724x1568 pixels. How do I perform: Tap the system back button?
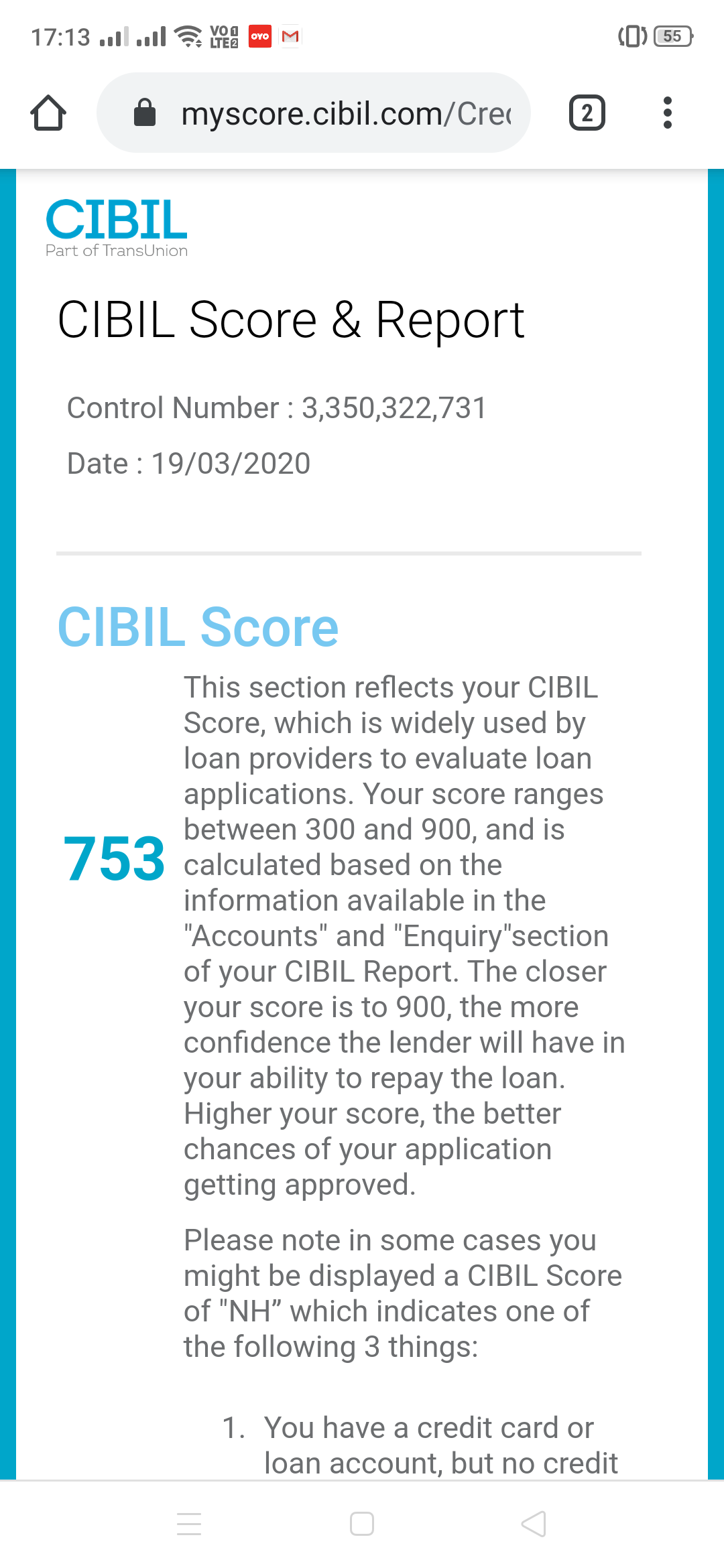point(534,1524)
